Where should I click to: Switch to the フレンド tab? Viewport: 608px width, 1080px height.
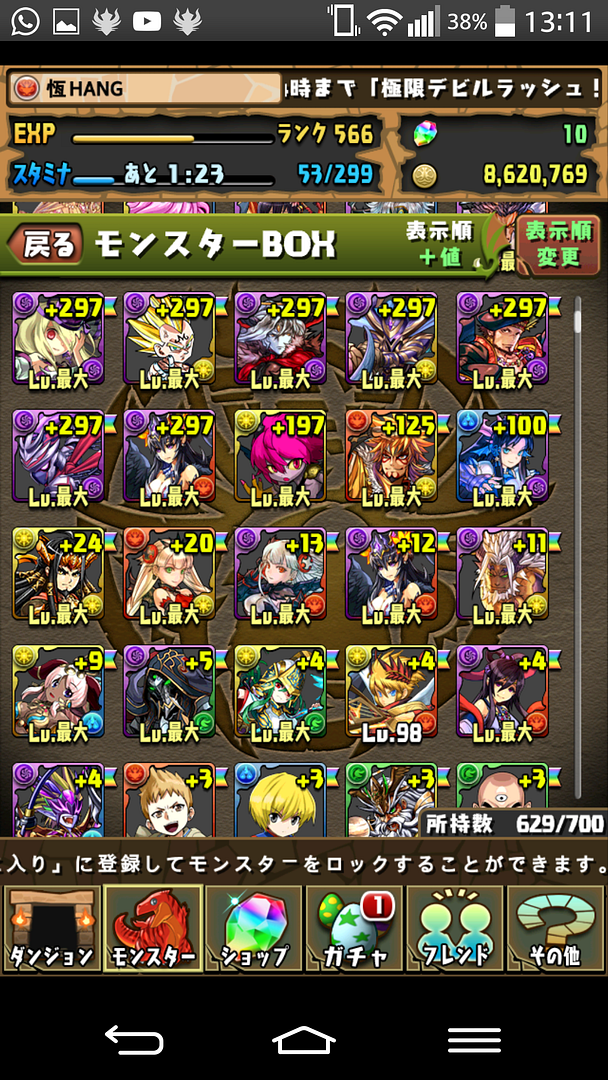455,929
